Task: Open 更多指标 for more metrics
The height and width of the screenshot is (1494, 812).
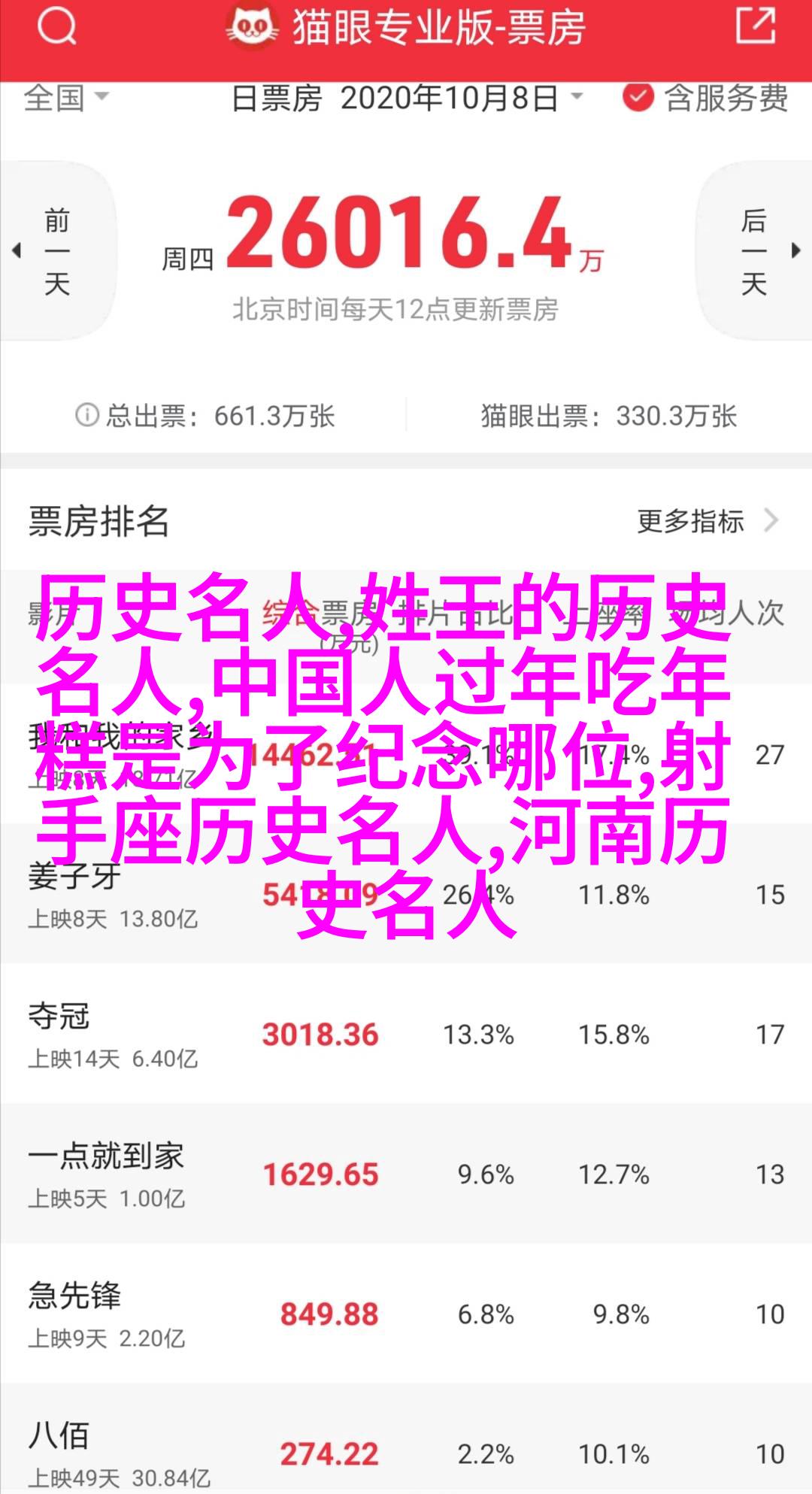Action: pos(706,521)
